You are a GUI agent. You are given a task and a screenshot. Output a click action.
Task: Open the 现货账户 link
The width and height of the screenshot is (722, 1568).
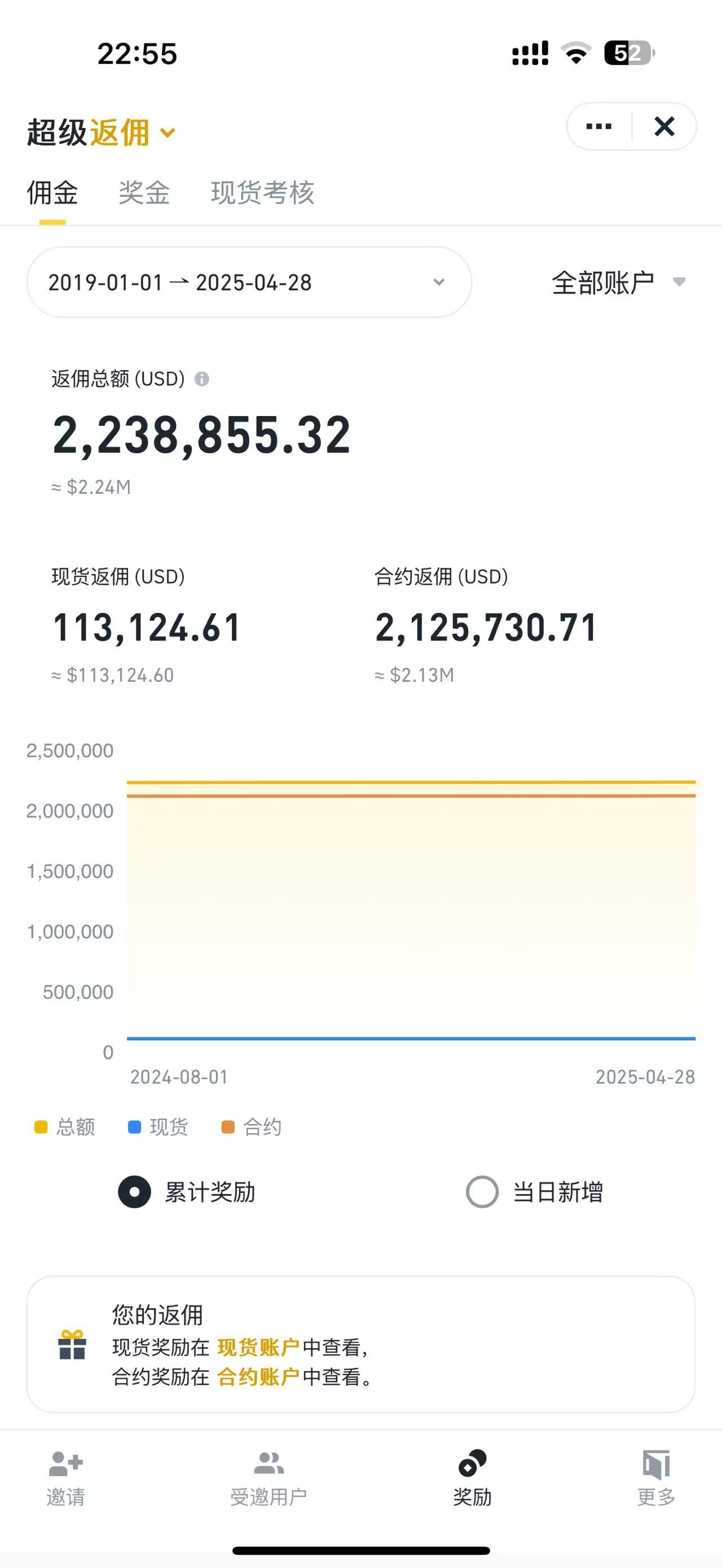pos(258,1348)
